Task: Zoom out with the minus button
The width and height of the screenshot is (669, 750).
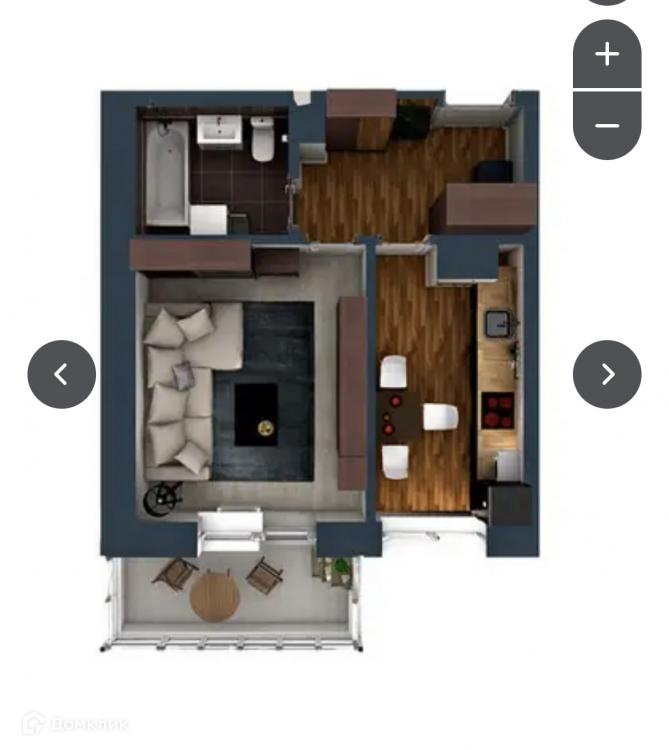Action: coord(607,126)
